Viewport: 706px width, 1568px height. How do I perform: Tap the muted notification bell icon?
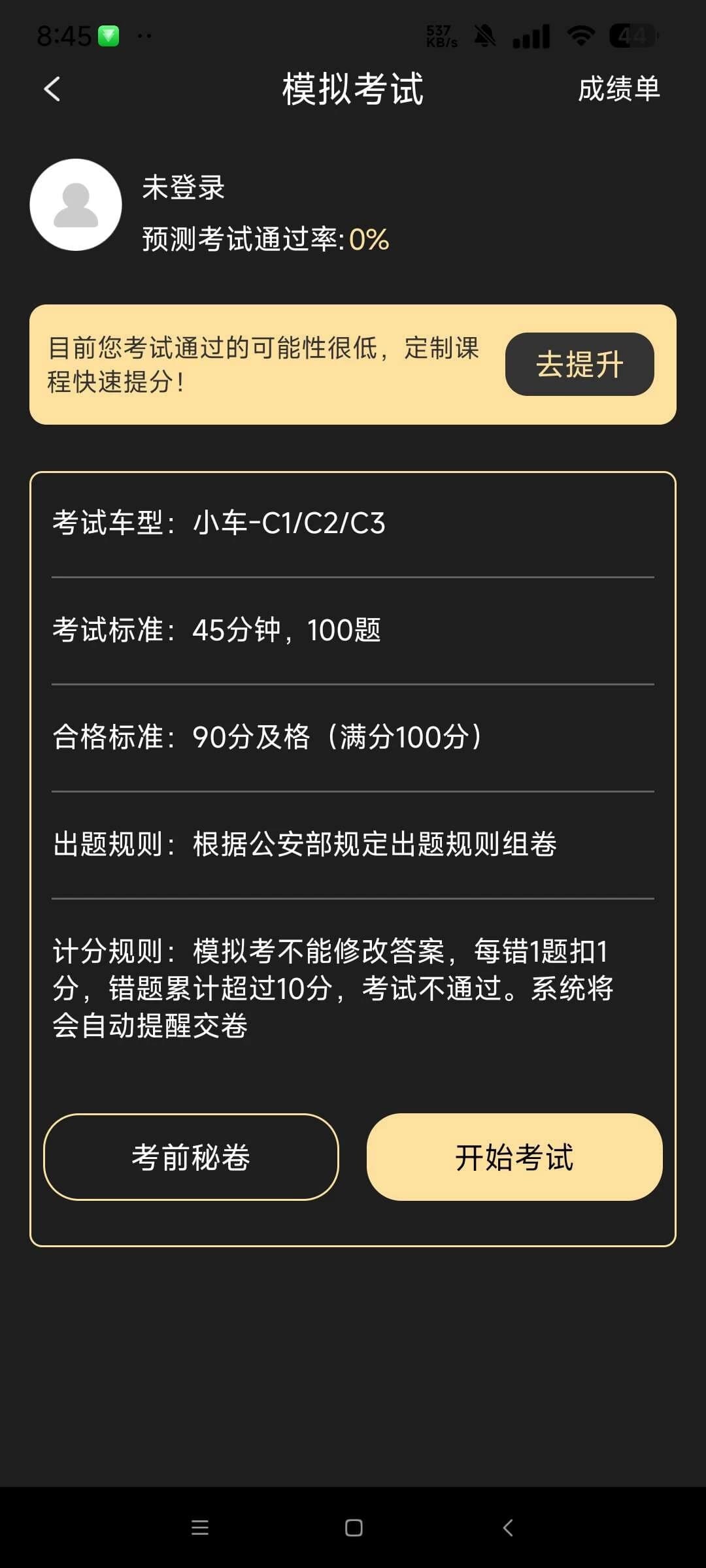(x=482, y=36)
